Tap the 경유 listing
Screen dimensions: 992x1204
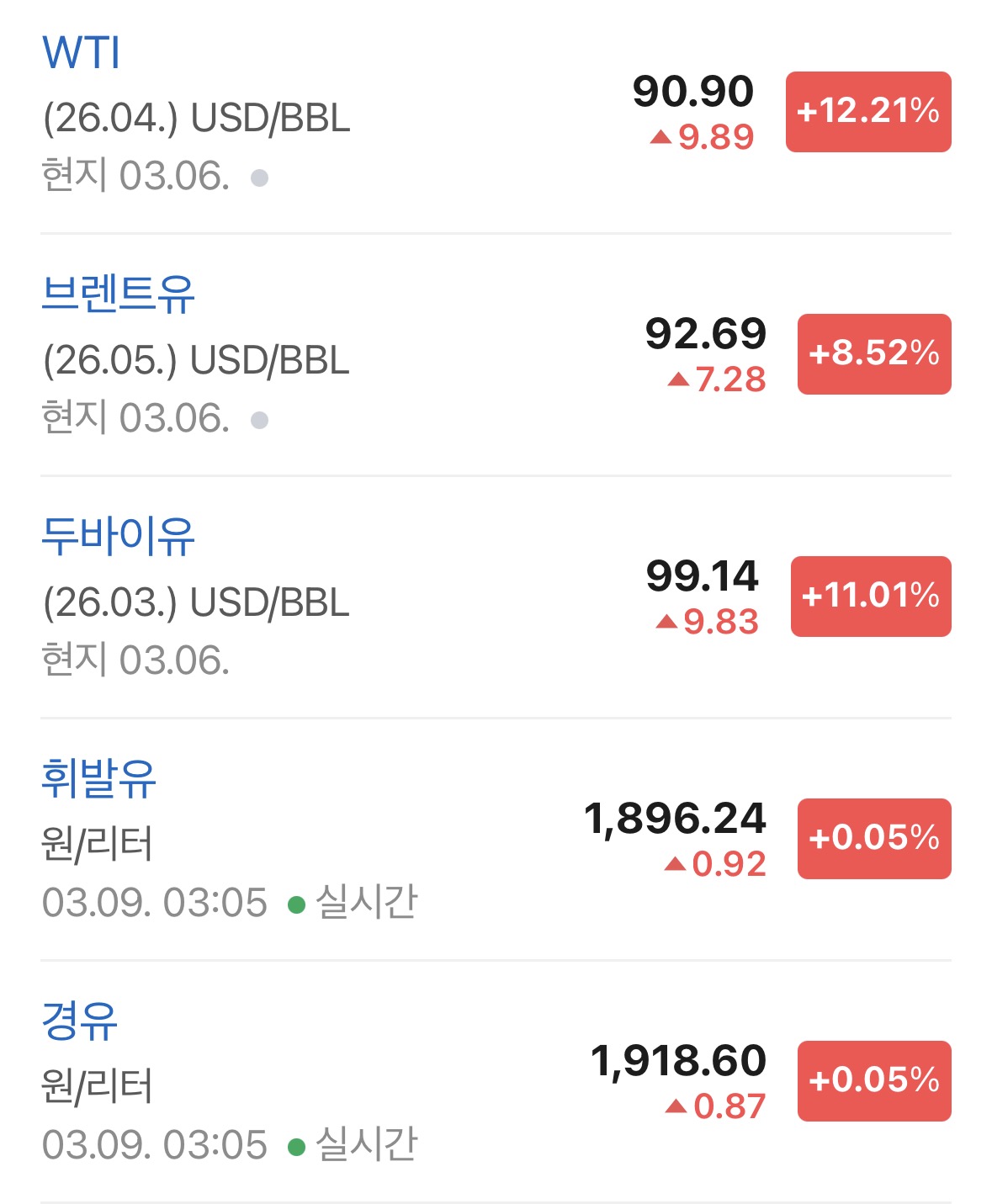pyautogui.click(x=80, y=1021)
